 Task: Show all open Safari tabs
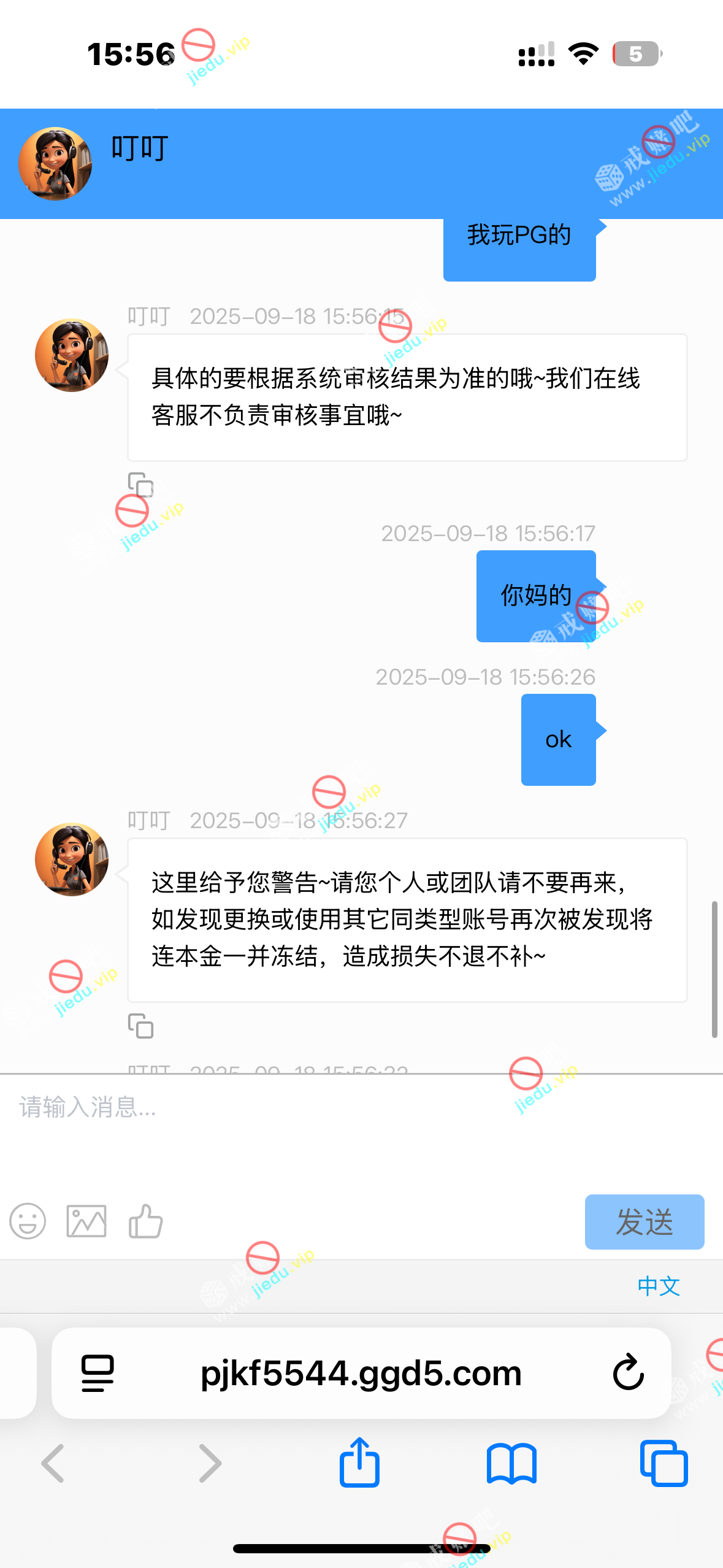pos(664,1464)
